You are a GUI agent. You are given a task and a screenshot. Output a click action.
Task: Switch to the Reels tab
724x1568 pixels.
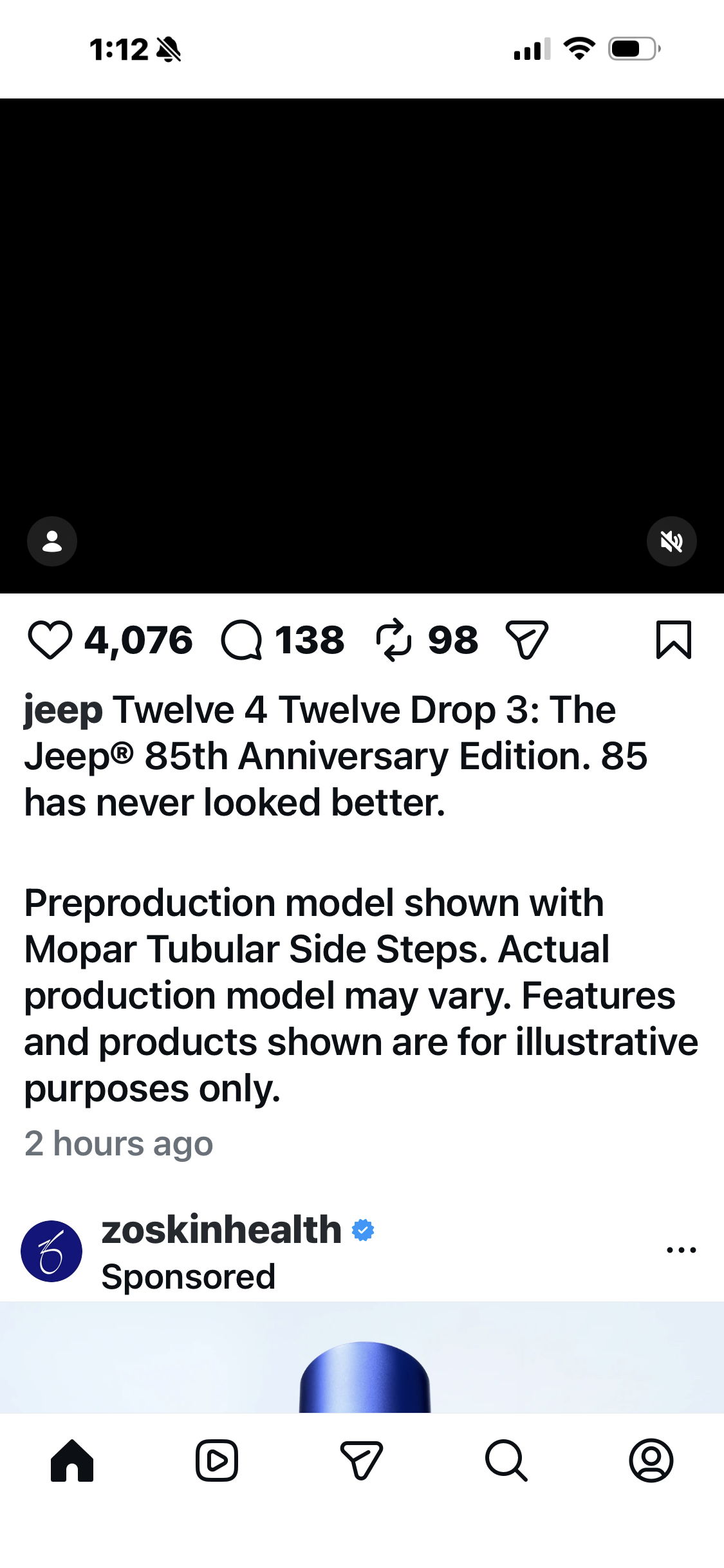point(217,1461)
